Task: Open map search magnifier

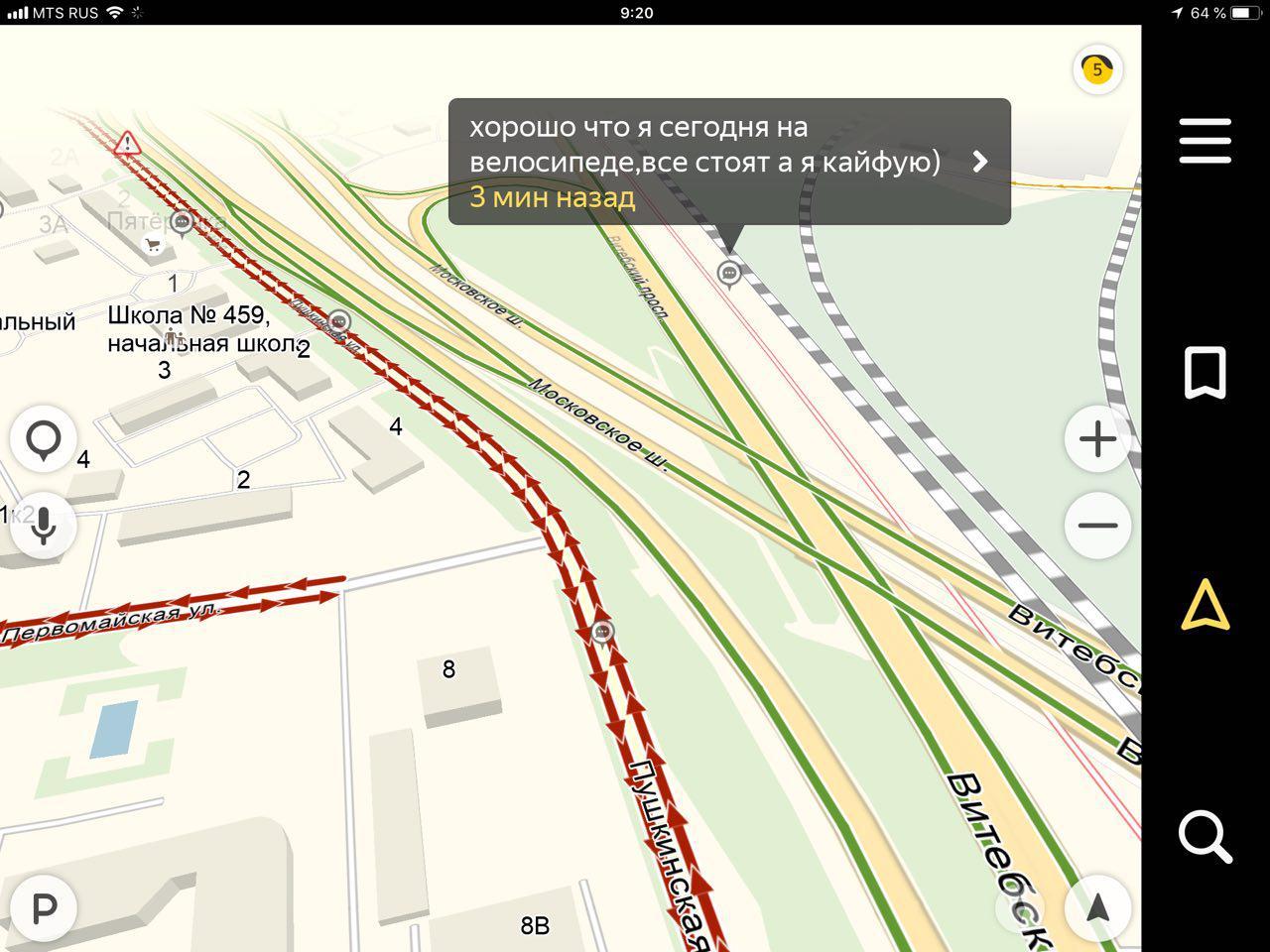Action: pyautogui.click(x=1205, y=836)
